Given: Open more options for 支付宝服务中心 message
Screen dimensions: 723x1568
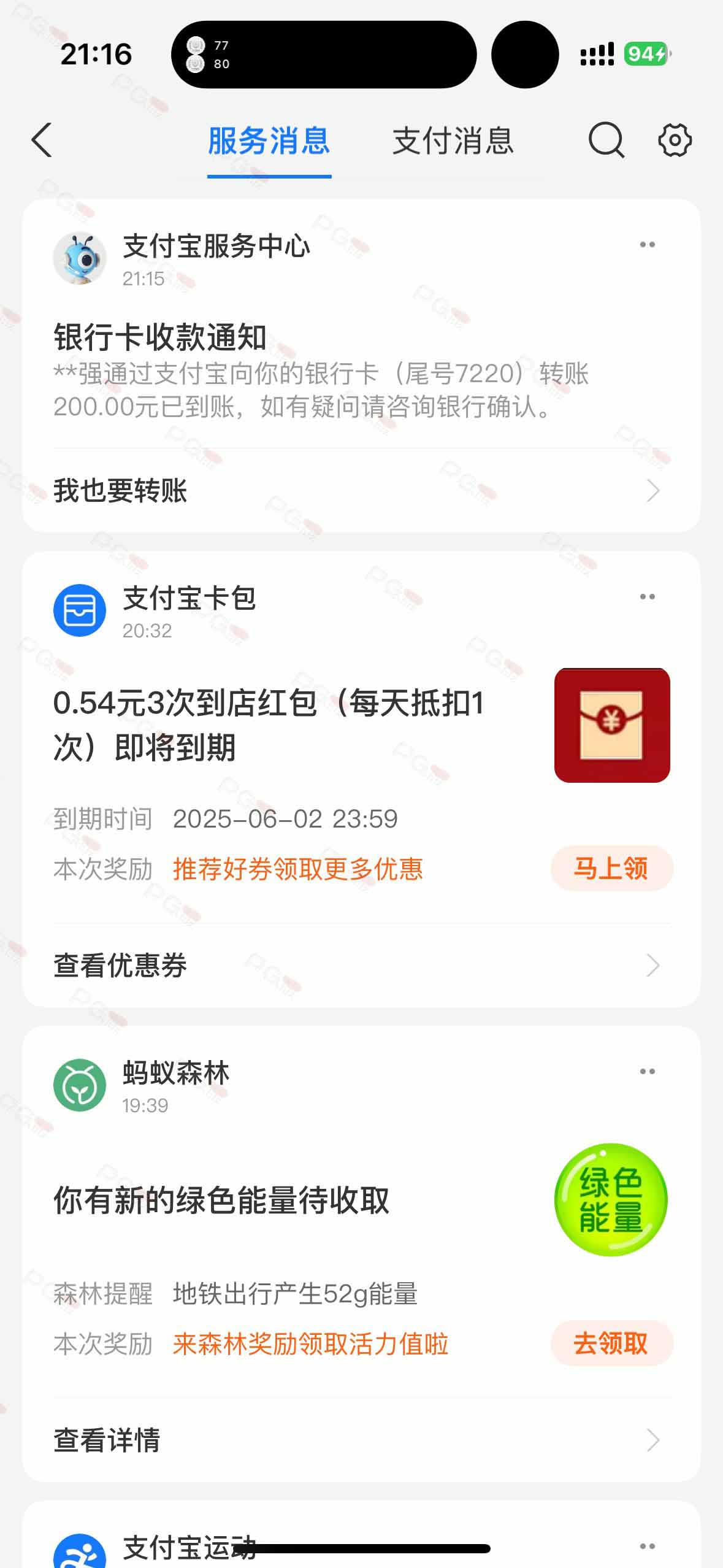Looking at the screenshot, I should (647, 245).
